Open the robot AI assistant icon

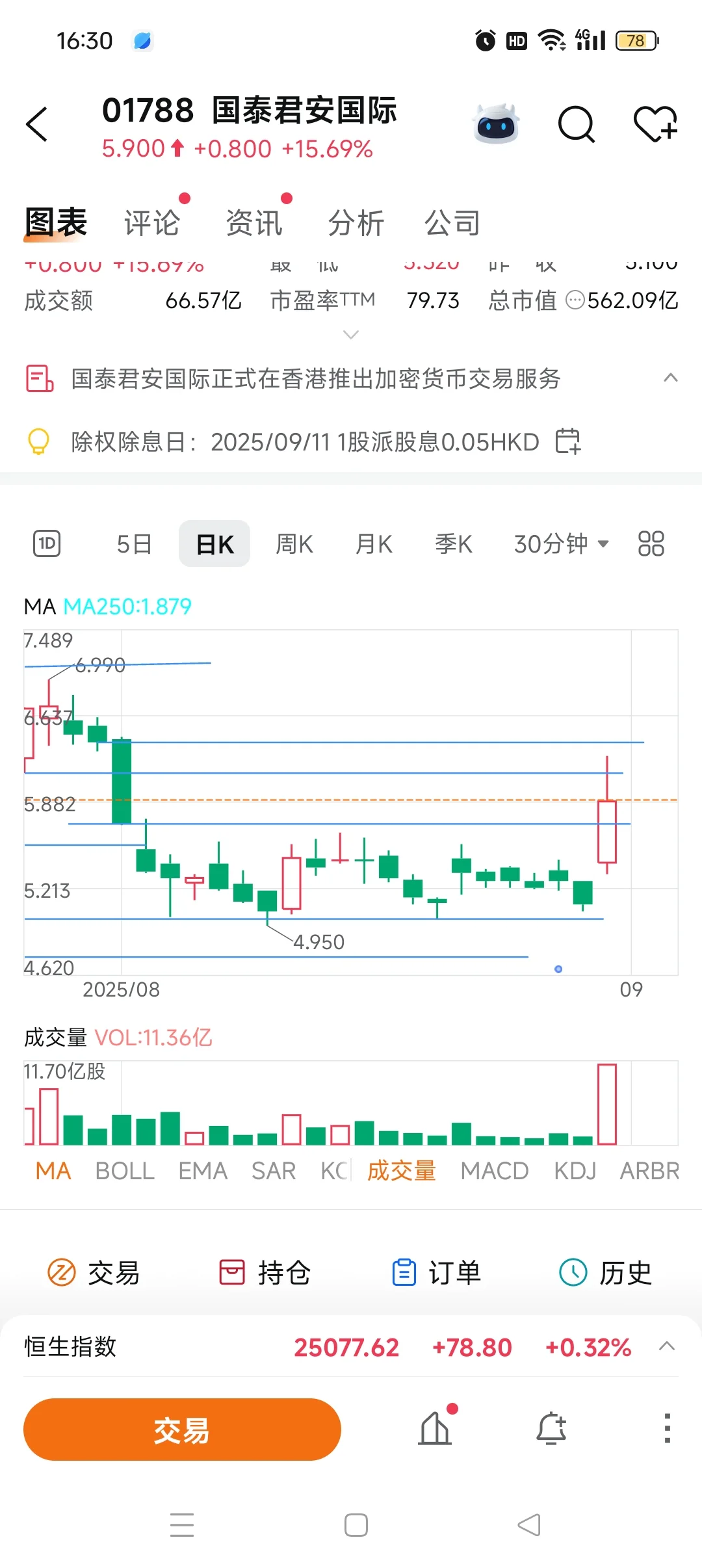pos(496,124)
